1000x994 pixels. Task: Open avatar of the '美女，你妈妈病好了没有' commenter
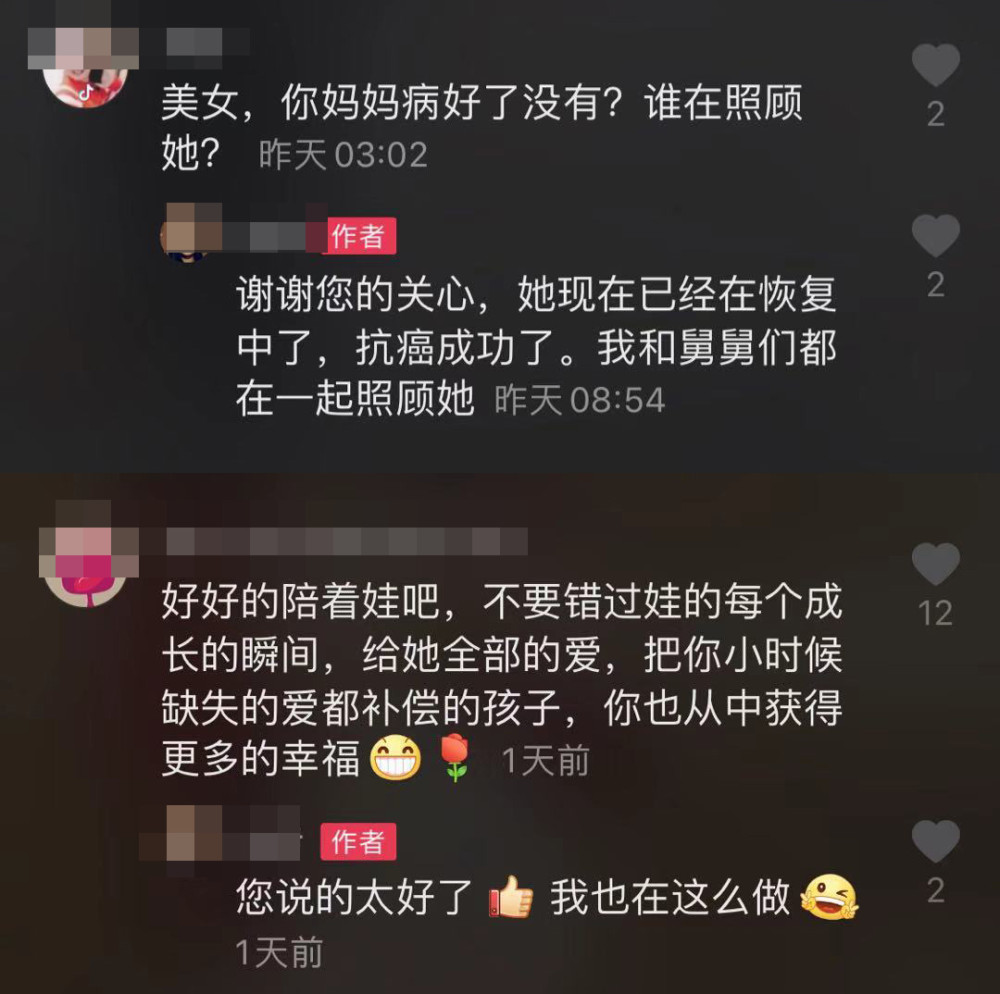pyautogui.click(x=86, y=66)
